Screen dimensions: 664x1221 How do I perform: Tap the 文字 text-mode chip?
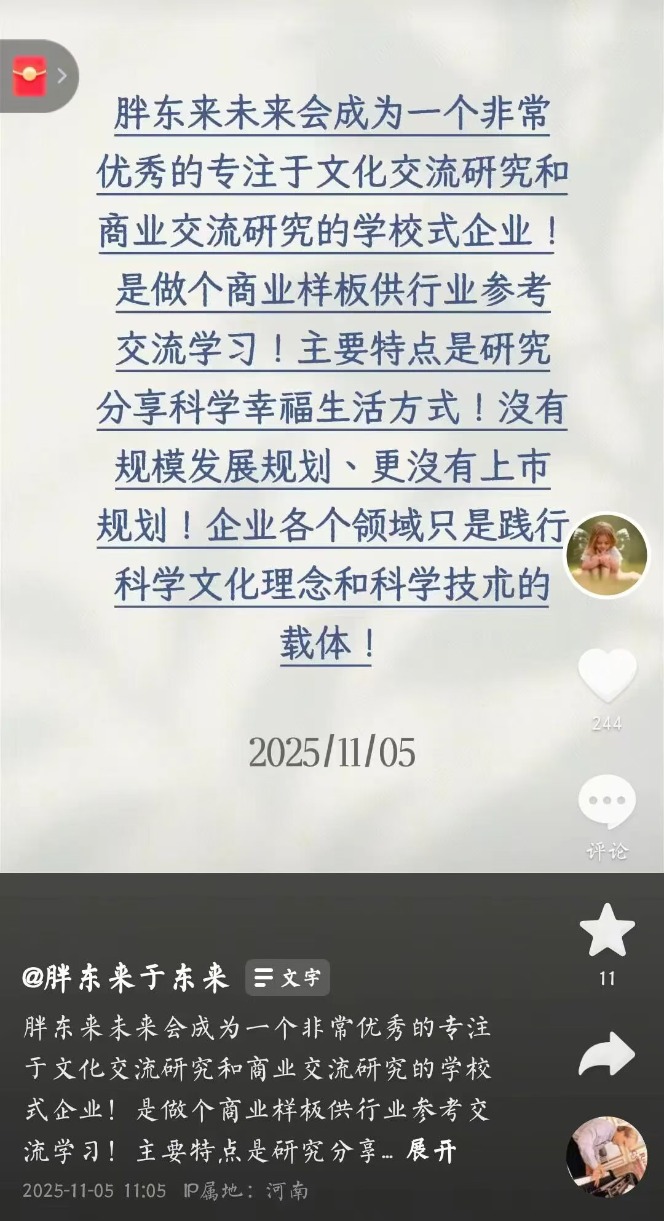(x=288, y=977)
